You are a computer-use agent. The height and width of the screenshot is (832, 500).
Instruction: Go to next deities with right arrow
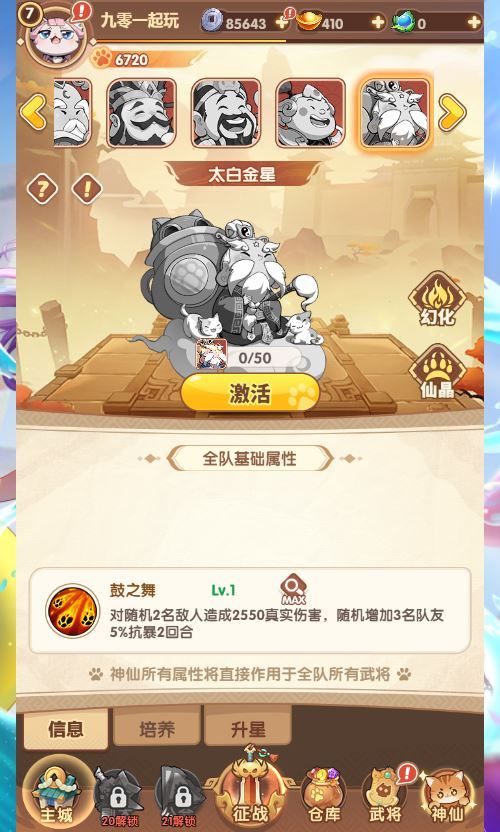[x=452, y=112]
